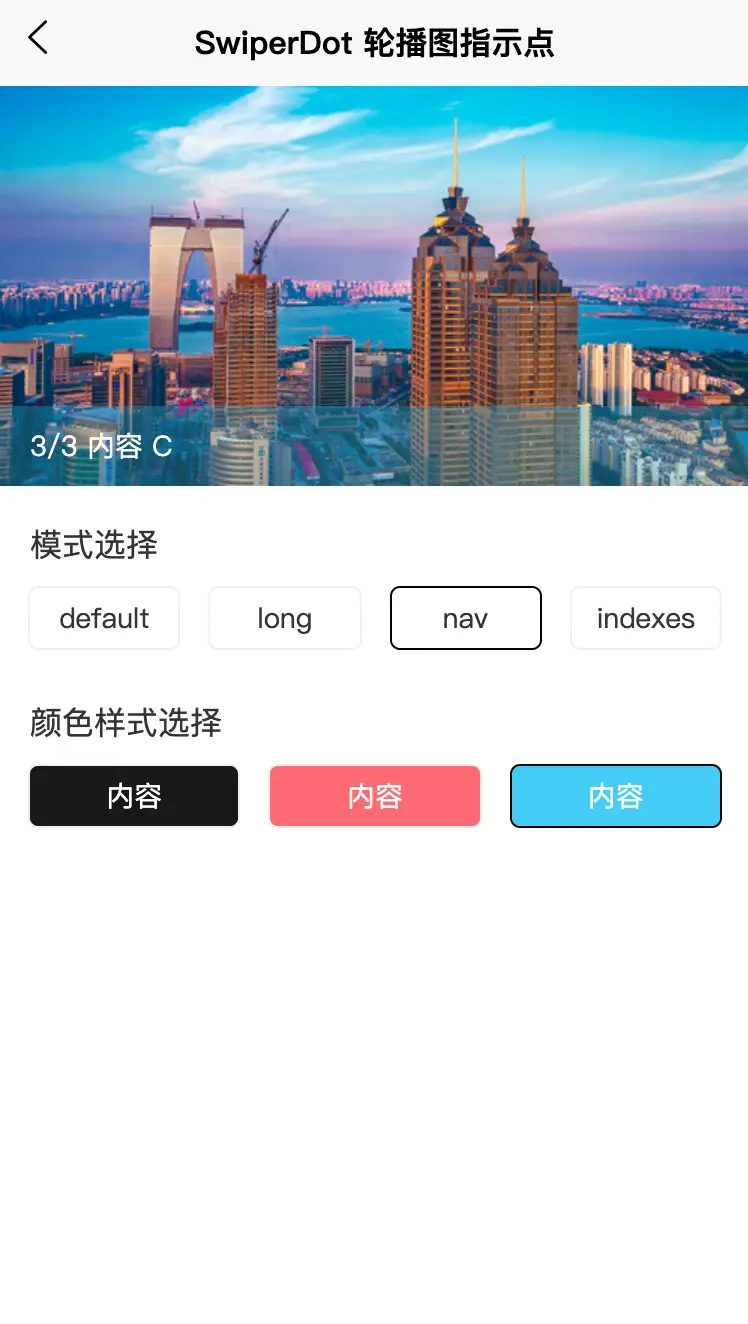Go back using the header arrow
Image resolution: width=748 pixels, height=1324 pixels.
(38, 39)
